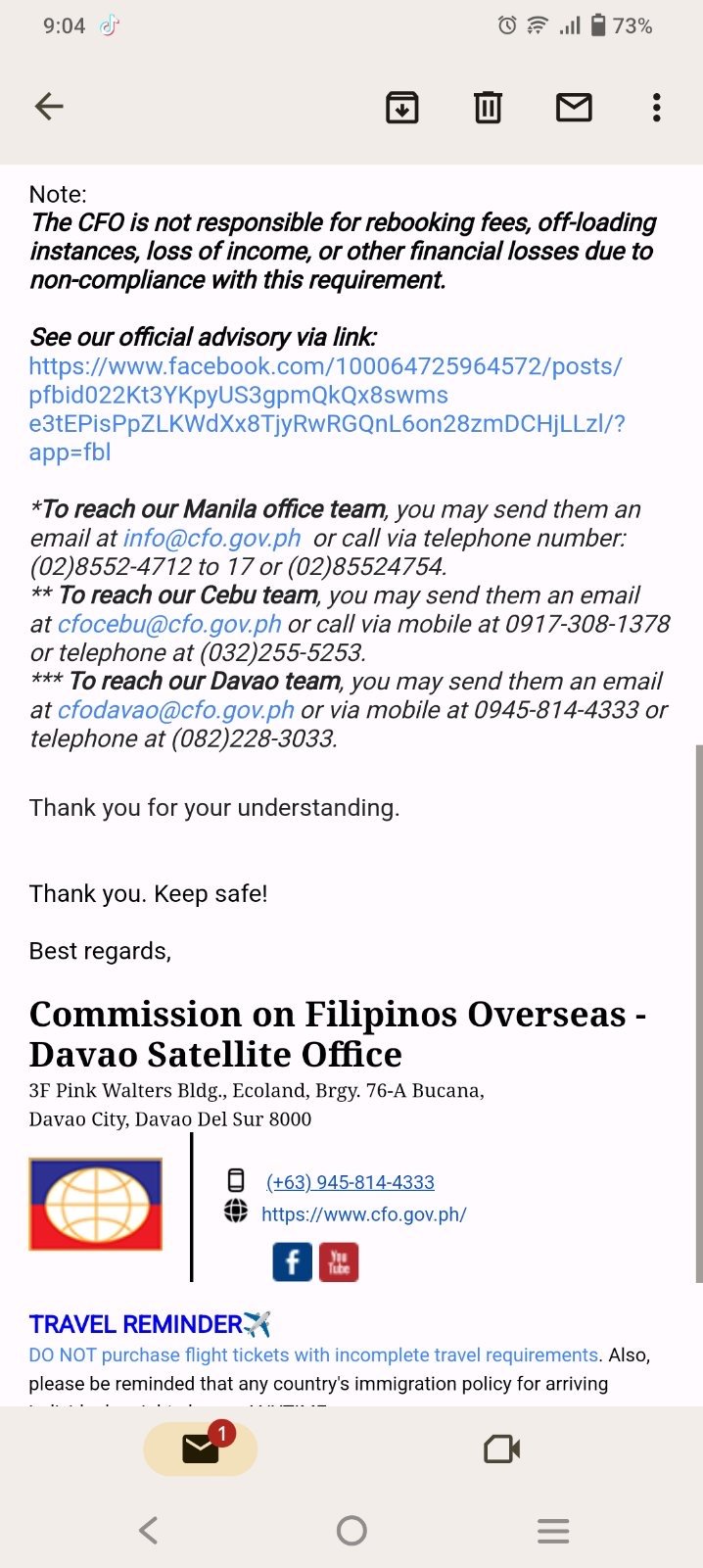Call the (+63) 945-814-4333 number
Screen dimensions: 703x1568
point(350,1182)
